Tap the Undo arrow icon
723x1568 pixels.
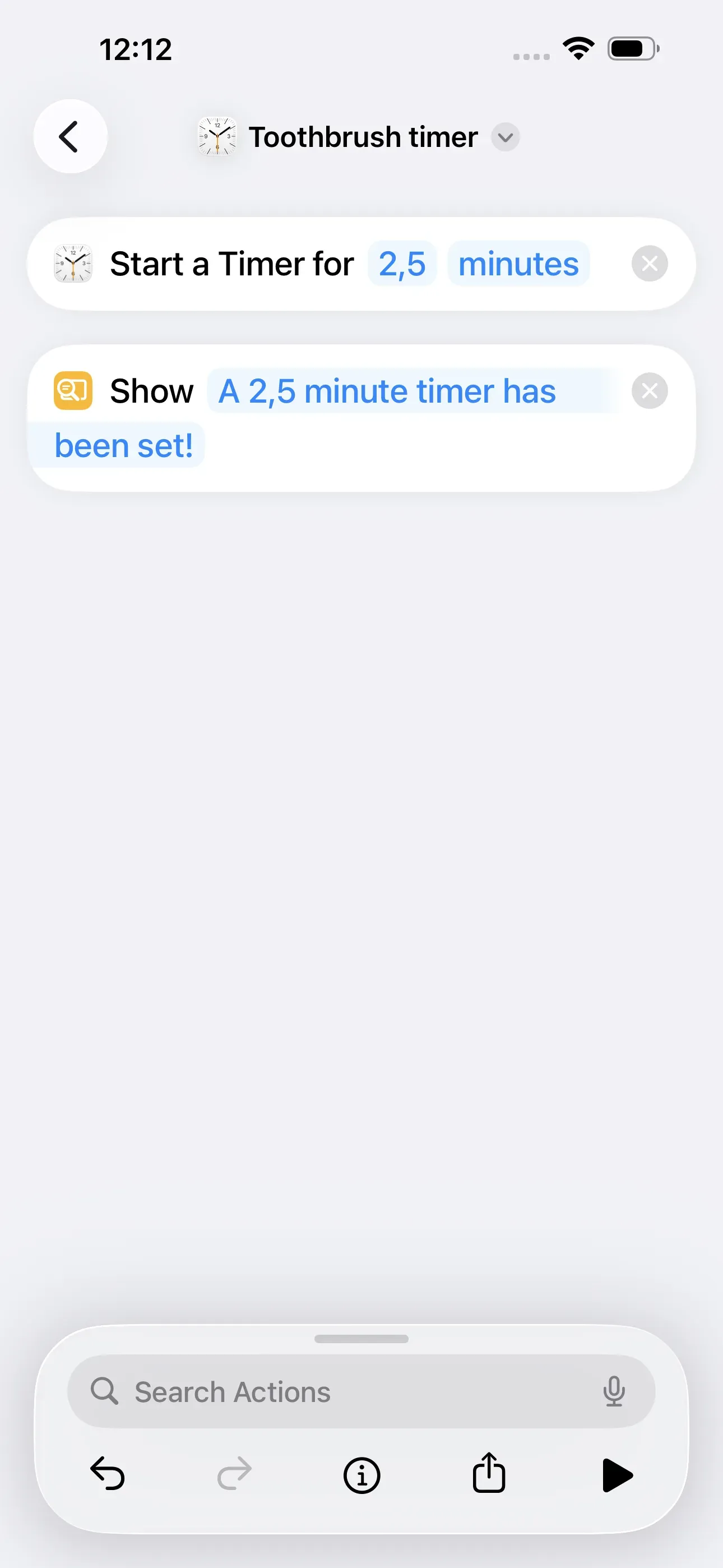[x=108, y=1474]
